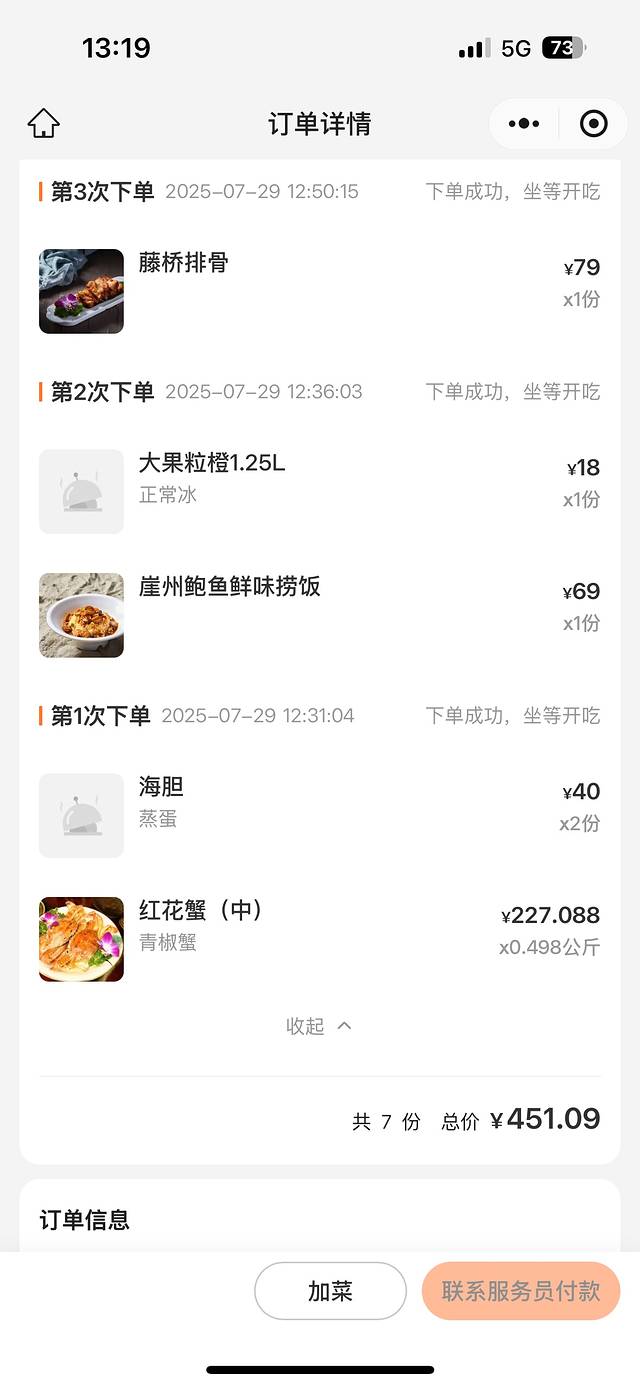The image size is (640, 1387).
Task: Go to the home page icon
Action: pyautogui.click(x=44, y=124)
